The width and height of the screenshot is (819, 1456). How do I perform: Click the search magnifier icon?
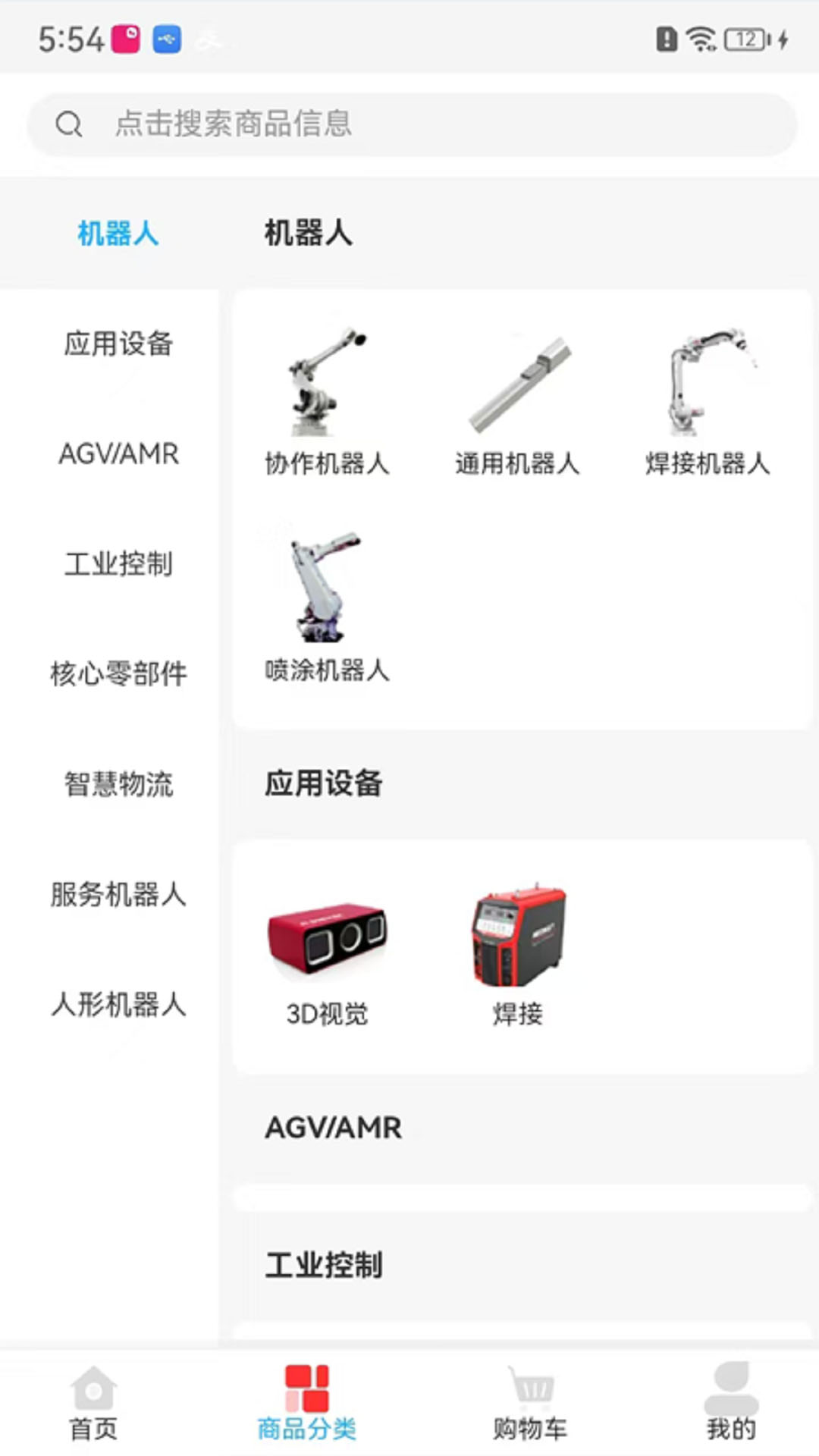(x=69, y=124)
